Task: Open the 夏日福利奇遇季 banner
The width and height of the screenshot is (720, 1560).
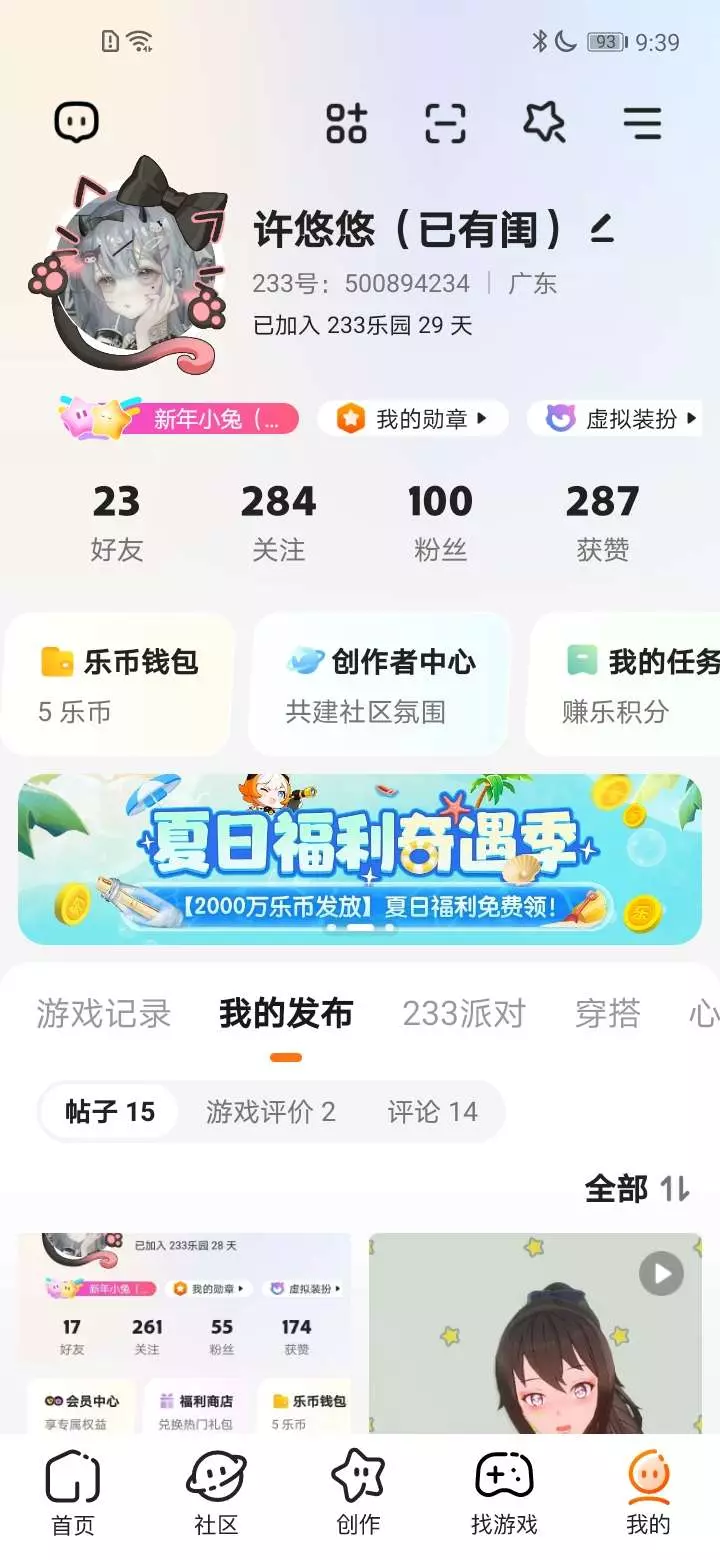Action: tap(360, 859)
